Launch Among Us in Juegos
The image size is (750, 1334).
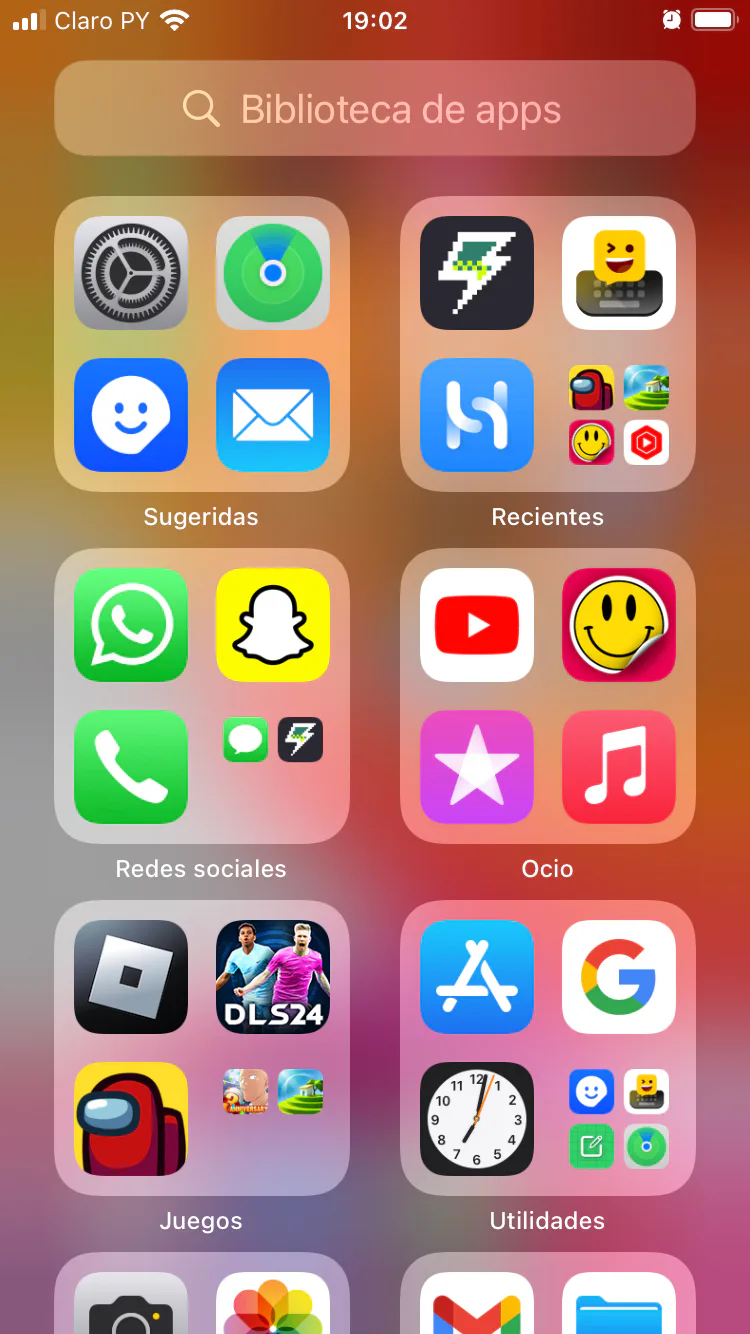[131, 1119]
